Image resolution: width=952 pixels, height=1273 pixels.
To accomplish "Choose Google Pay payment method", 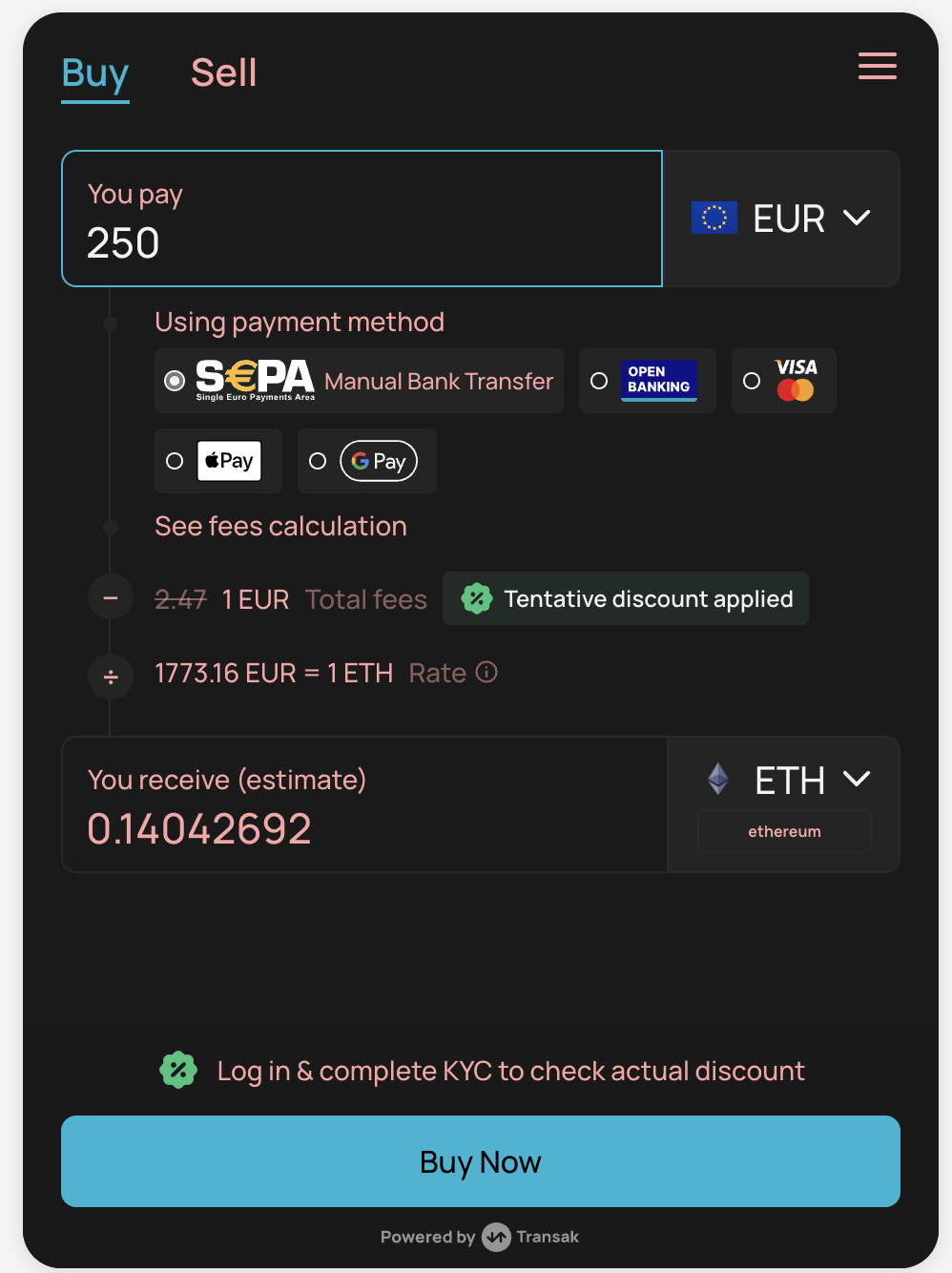I will point(366,461).
